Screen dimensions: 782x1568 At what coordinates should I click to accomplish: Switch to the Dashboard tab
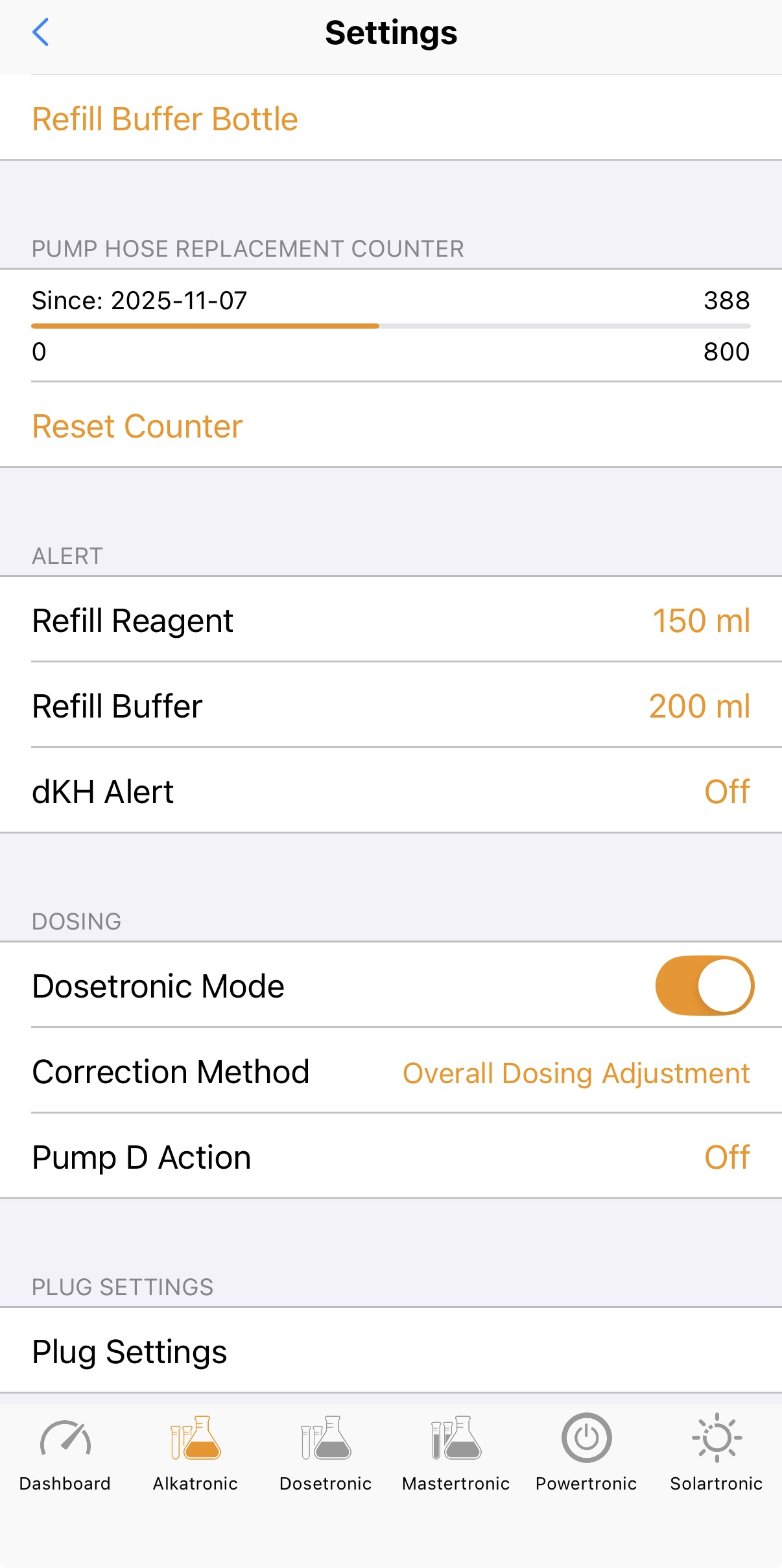point(65,1453)
